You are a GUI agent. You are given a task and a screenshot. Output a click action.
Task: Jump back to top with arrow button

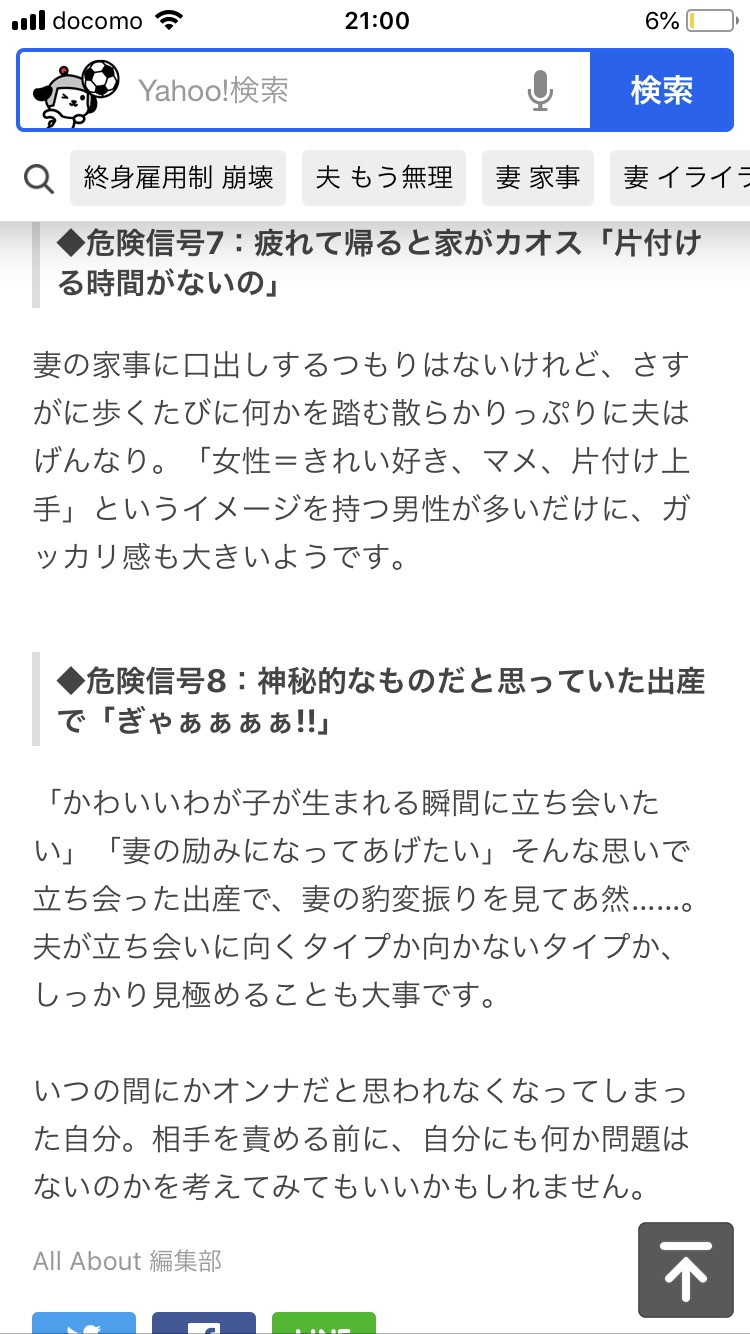(x=686, y=1269)
